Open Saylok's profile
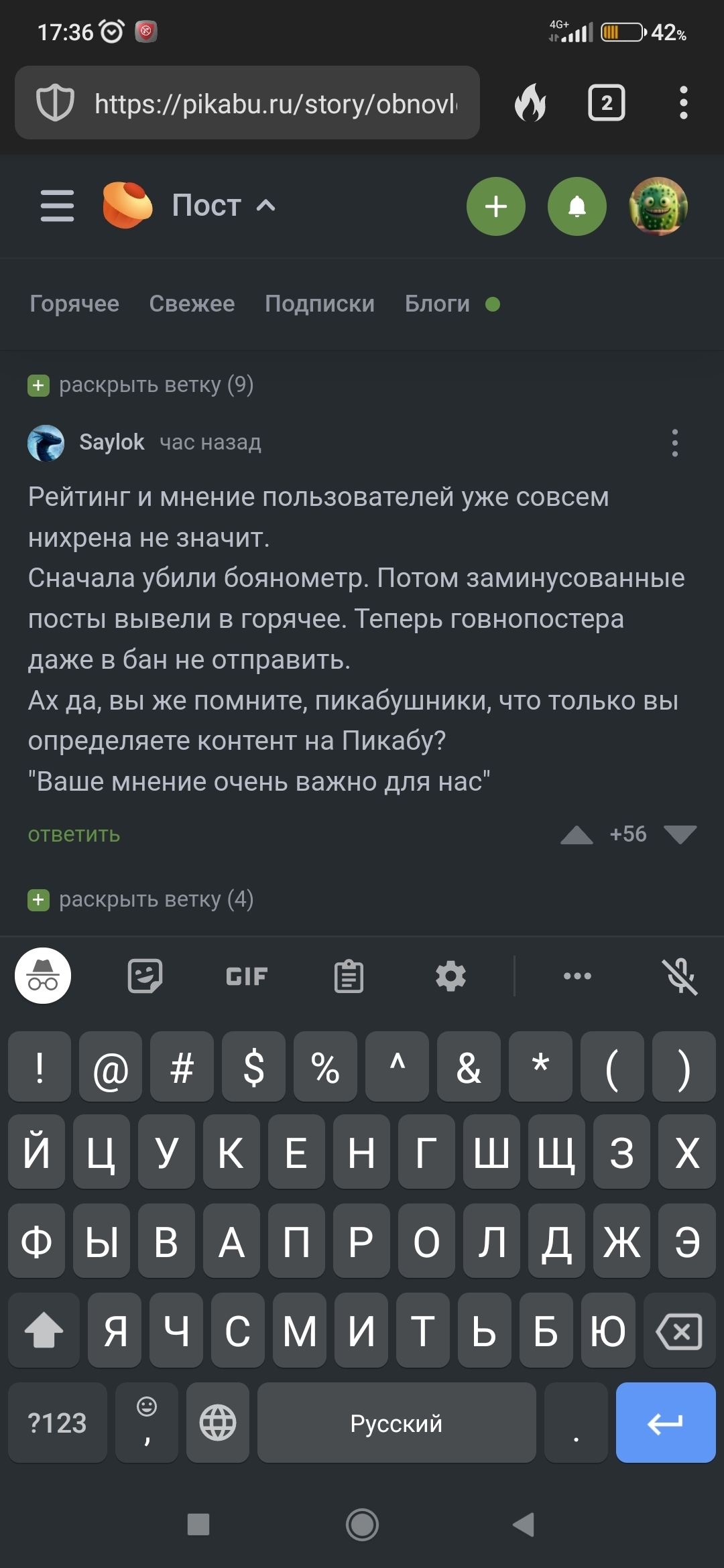The width and height of the screenshot is (724, 1568). (111, 442)
